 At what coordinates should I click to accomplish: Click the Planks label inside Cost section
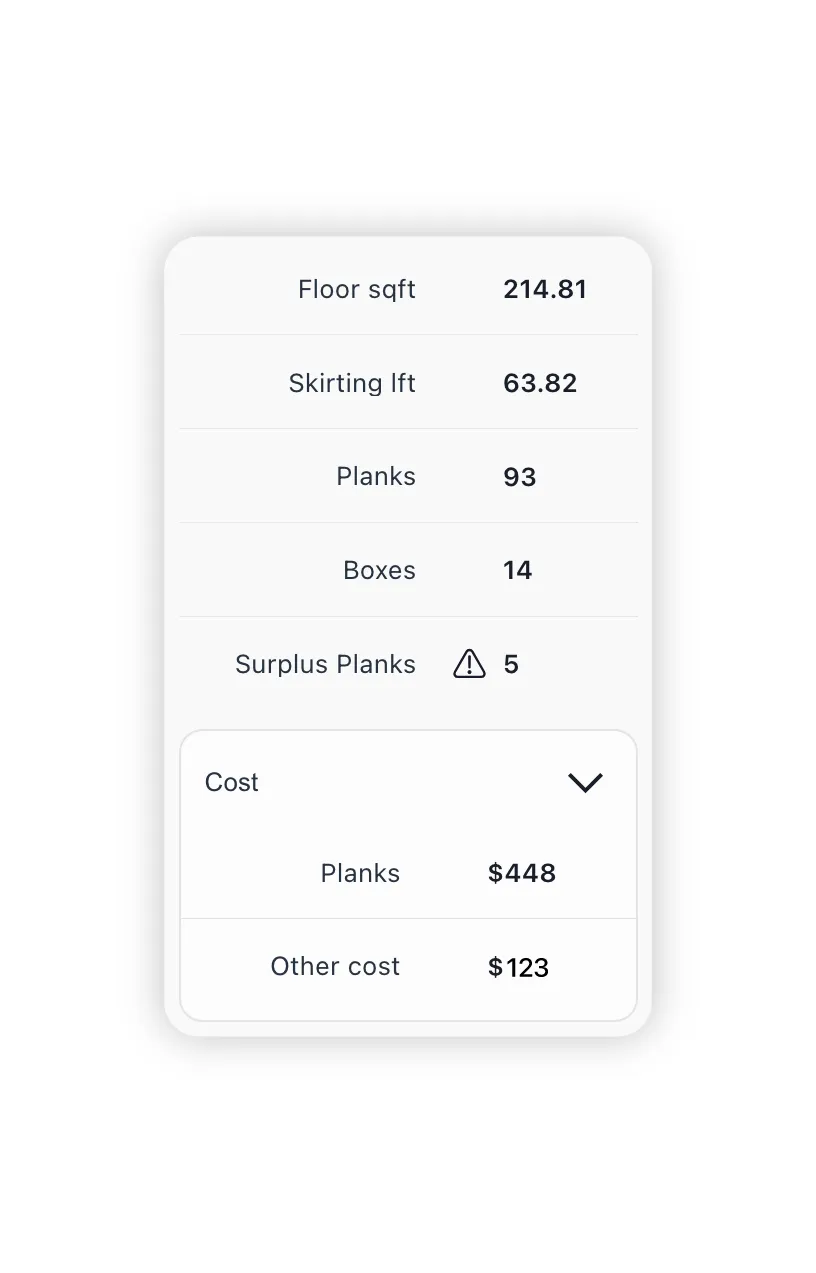pyautogui.click(x=360, y=872)
